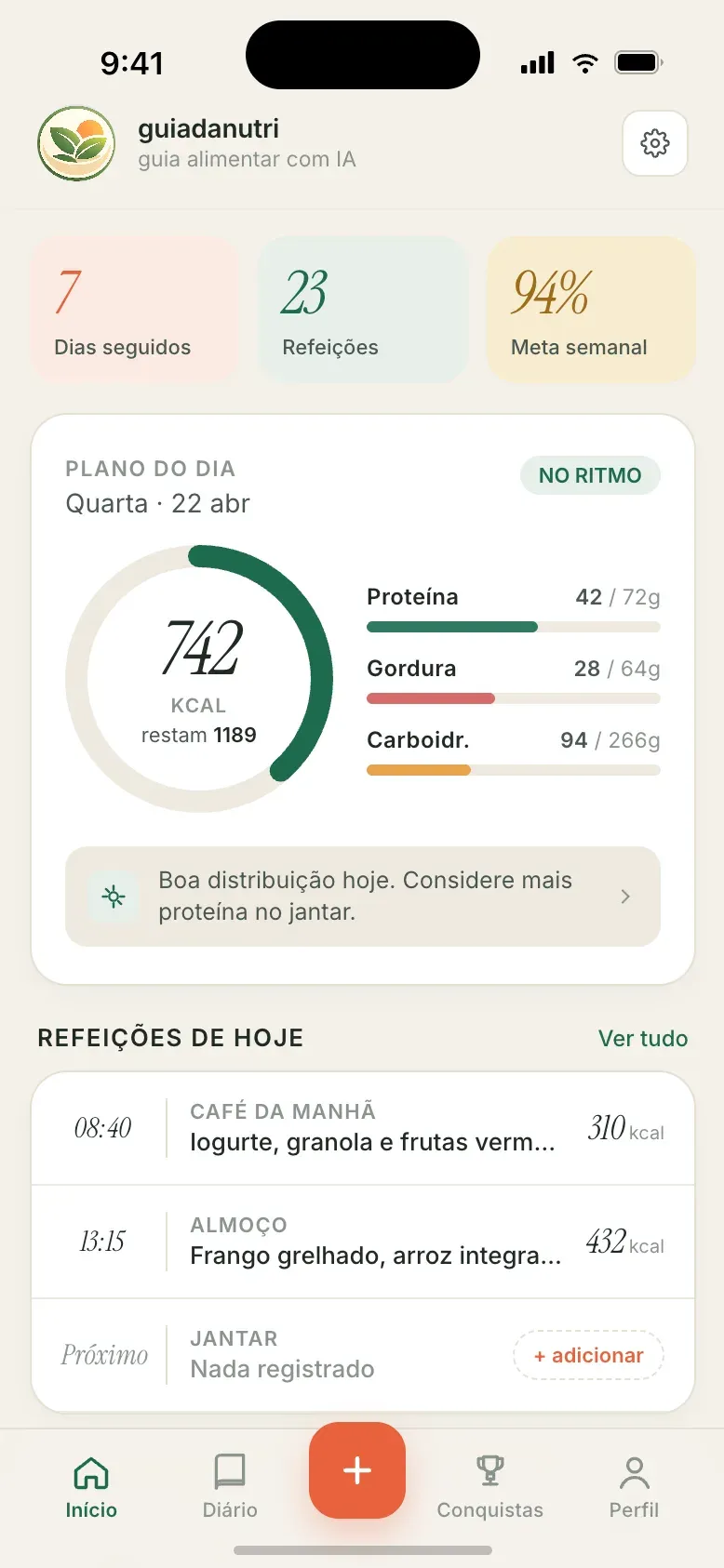Expand the Café da Manhã meal entry
The image size is (724, 1568).
click(362, 1128)
